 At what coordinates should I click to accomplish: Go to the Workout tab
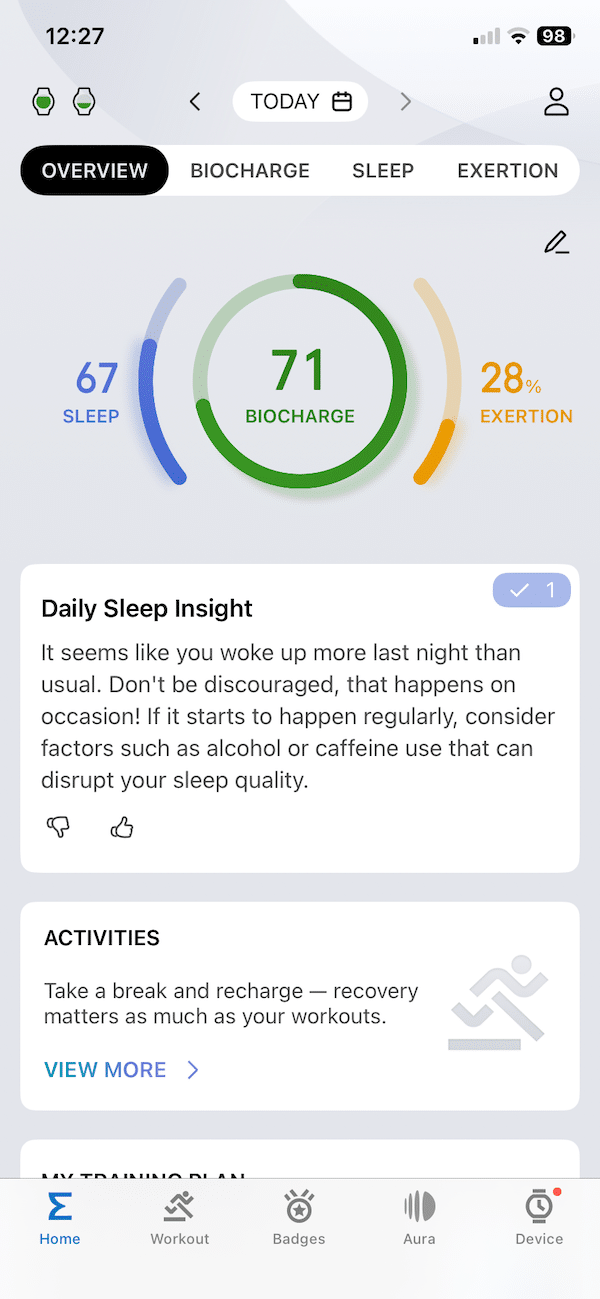click(x=180, y=1218)
